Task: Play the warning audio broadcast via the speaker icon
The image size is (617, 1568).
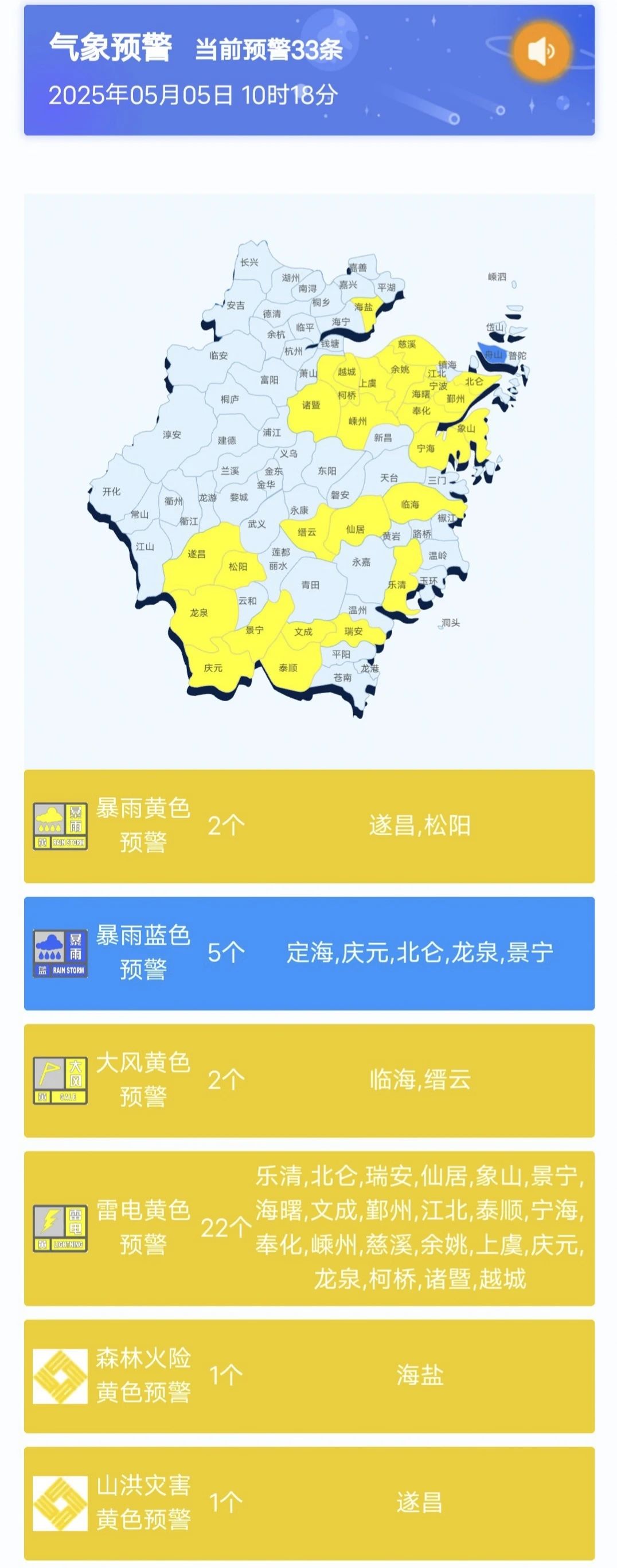Action: pos(541,51)
